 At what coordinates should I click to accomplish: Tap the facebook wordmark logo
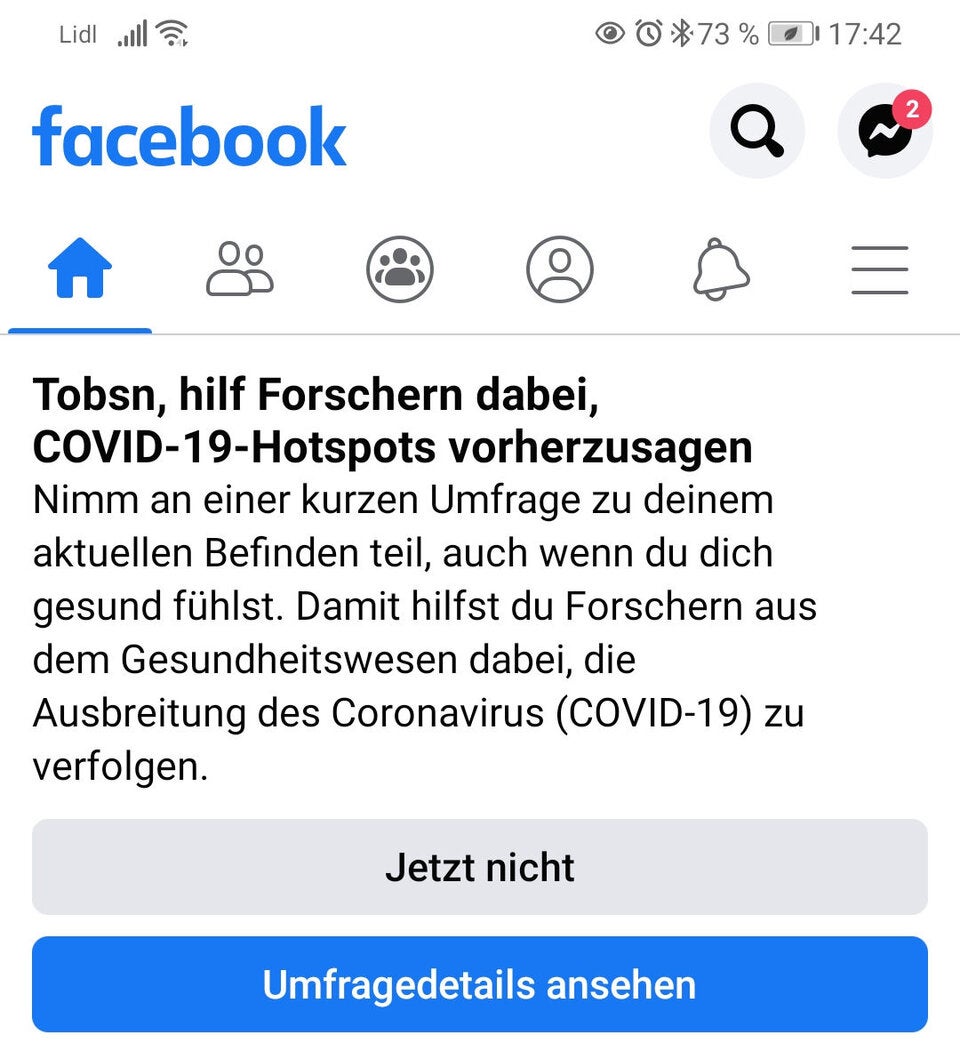[190, 135]
